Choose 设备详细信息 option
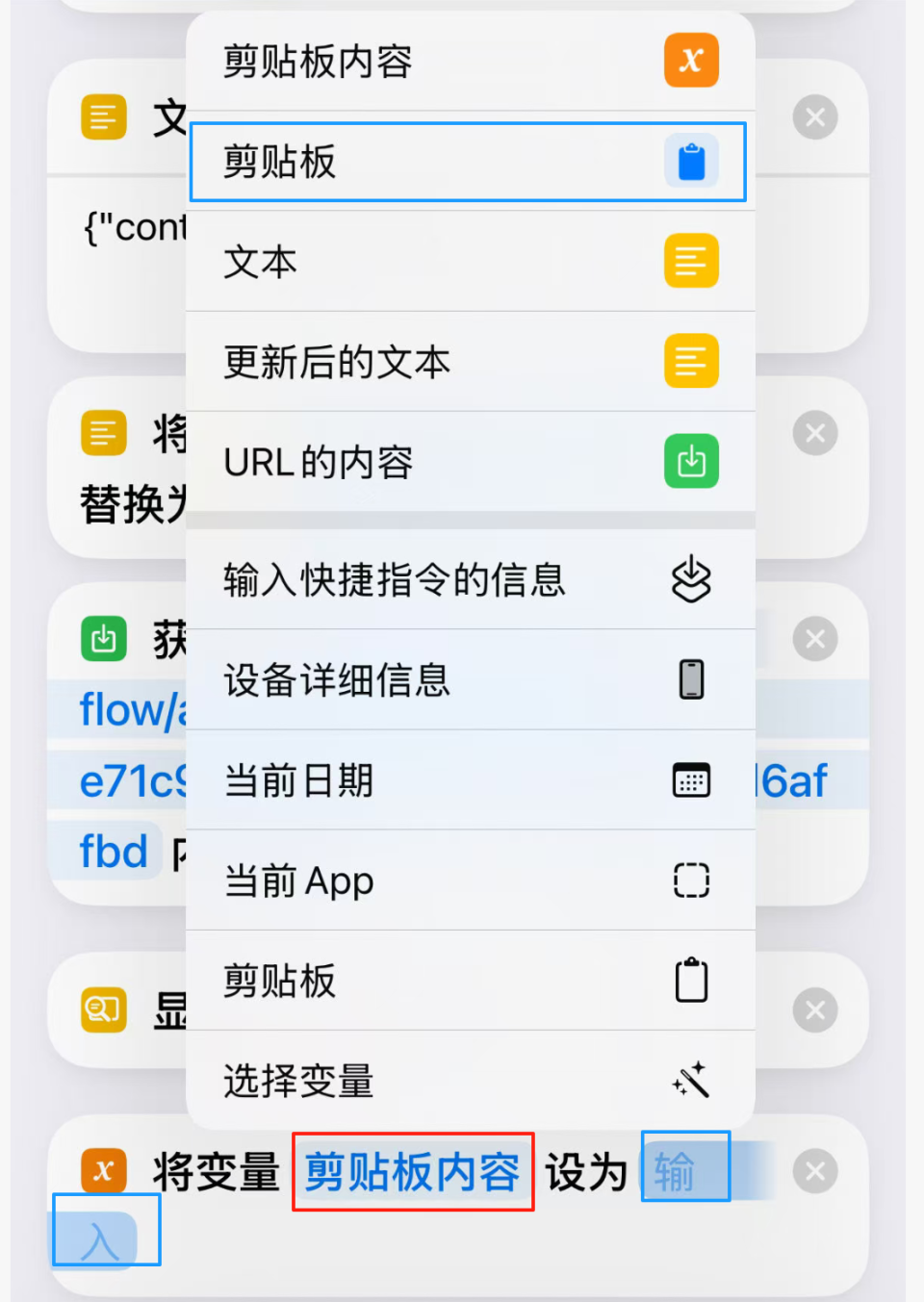The image size is (924, 1302). (x=469, y=680)
